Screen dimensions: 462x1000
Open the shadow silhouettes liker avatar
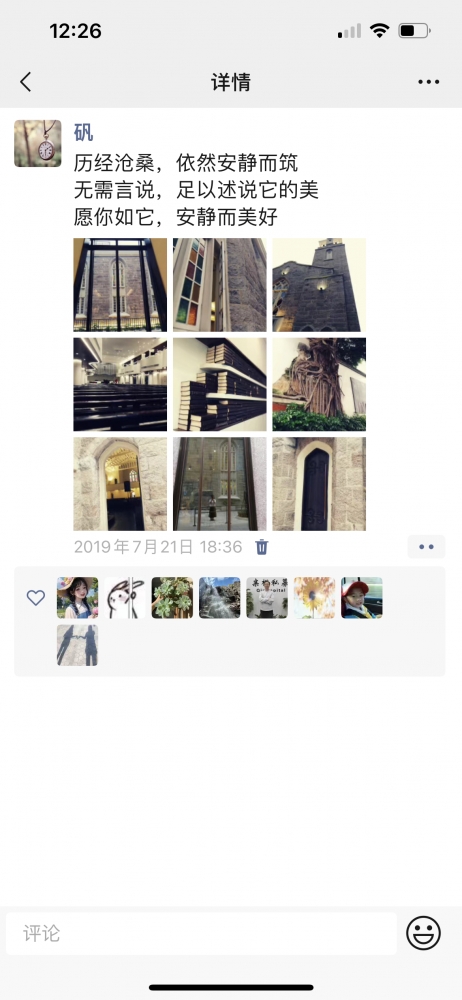(77, 645)
